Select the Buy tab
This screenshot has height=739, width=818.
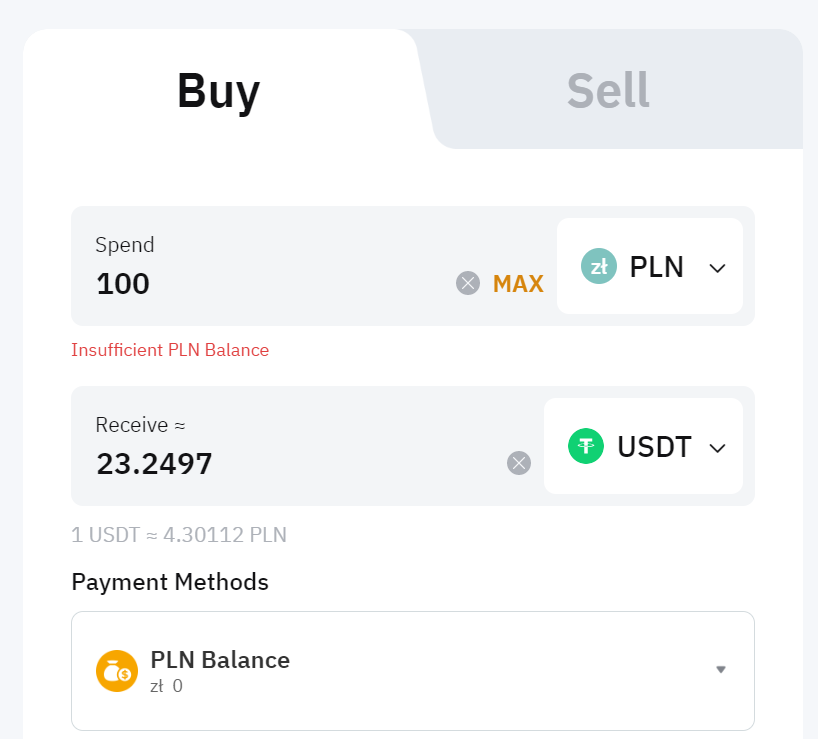click(x=218, y=90)
